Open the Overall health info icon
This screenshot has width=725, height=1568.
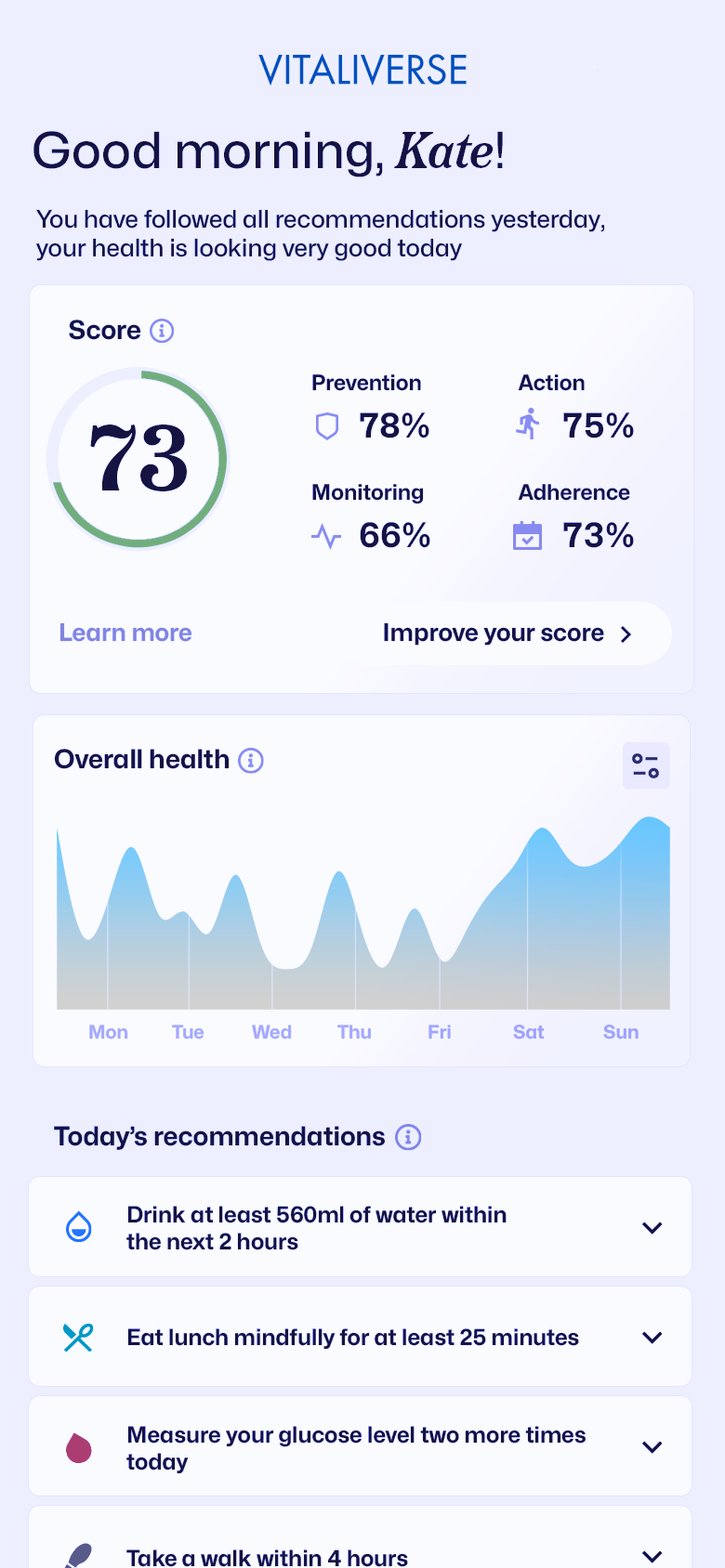point(251,761)
